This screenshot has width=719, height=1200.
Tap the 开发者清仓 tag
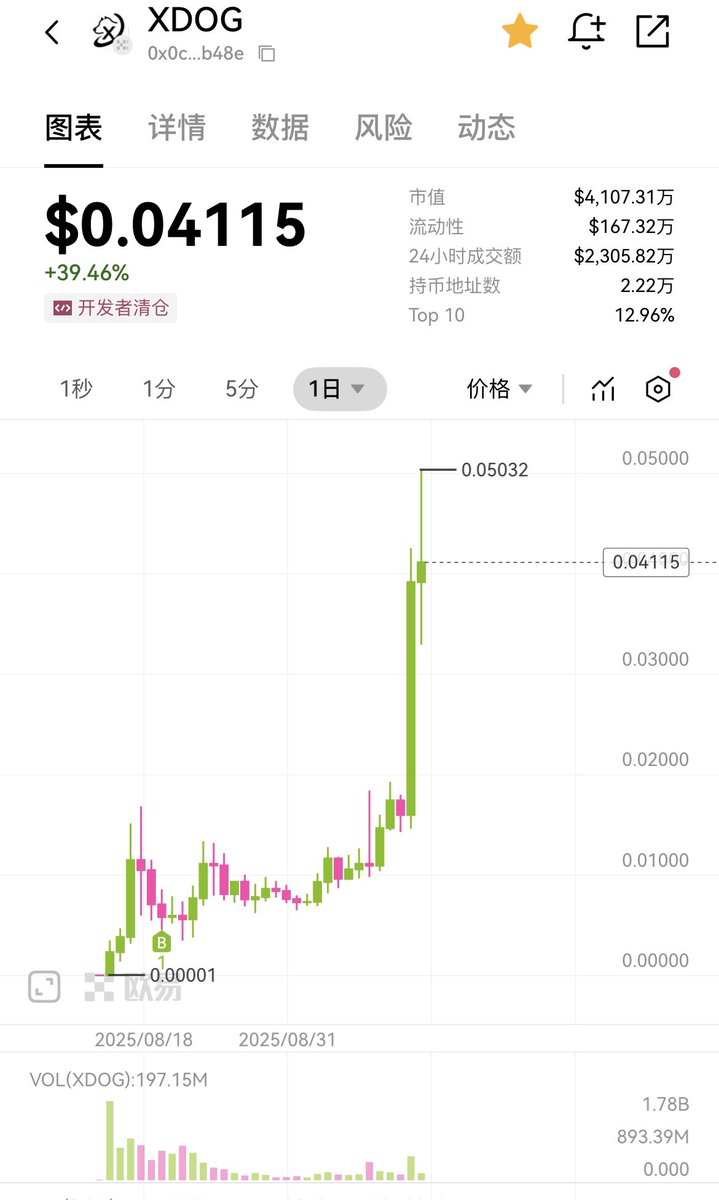click(x=111, y=308)
